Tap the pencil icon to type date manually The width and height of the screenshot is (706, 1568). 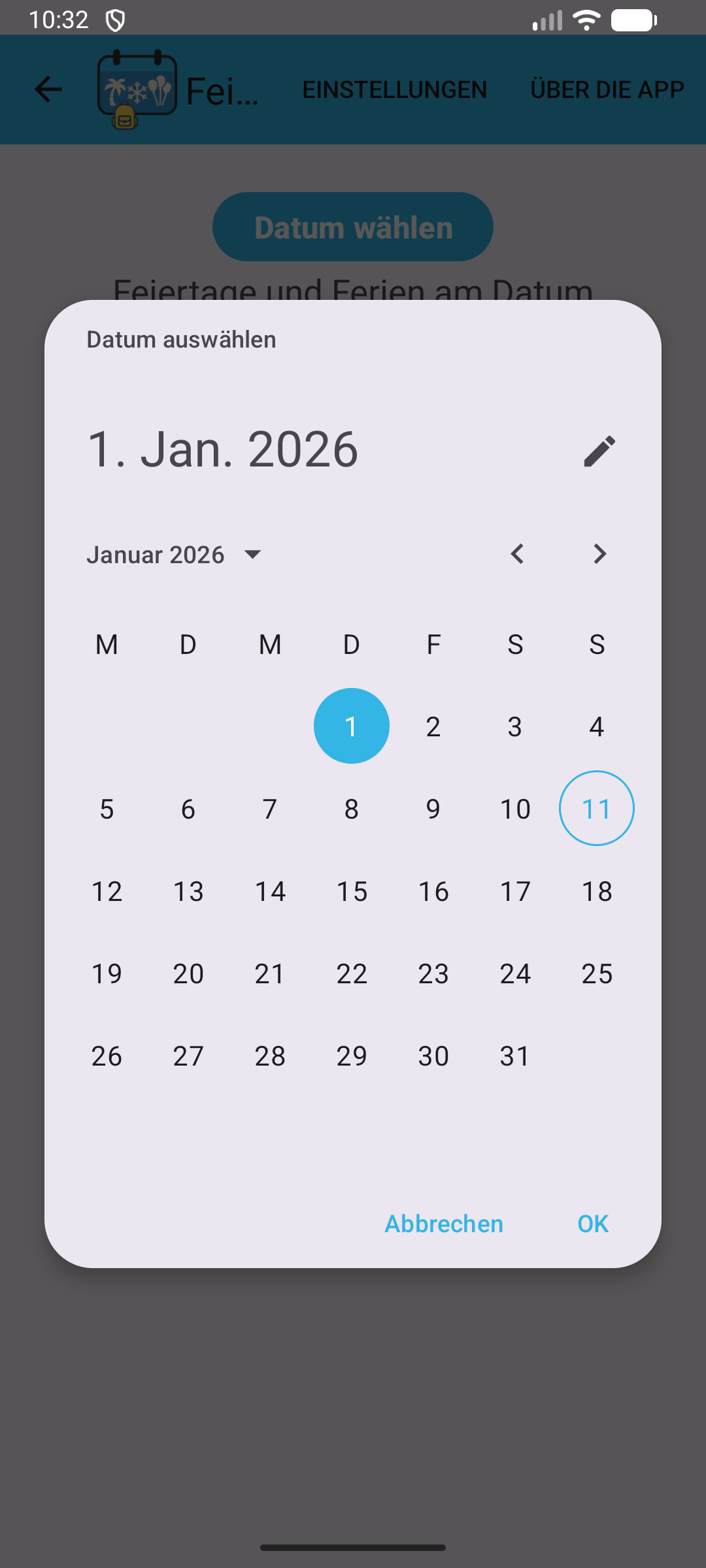click(599, 450)
